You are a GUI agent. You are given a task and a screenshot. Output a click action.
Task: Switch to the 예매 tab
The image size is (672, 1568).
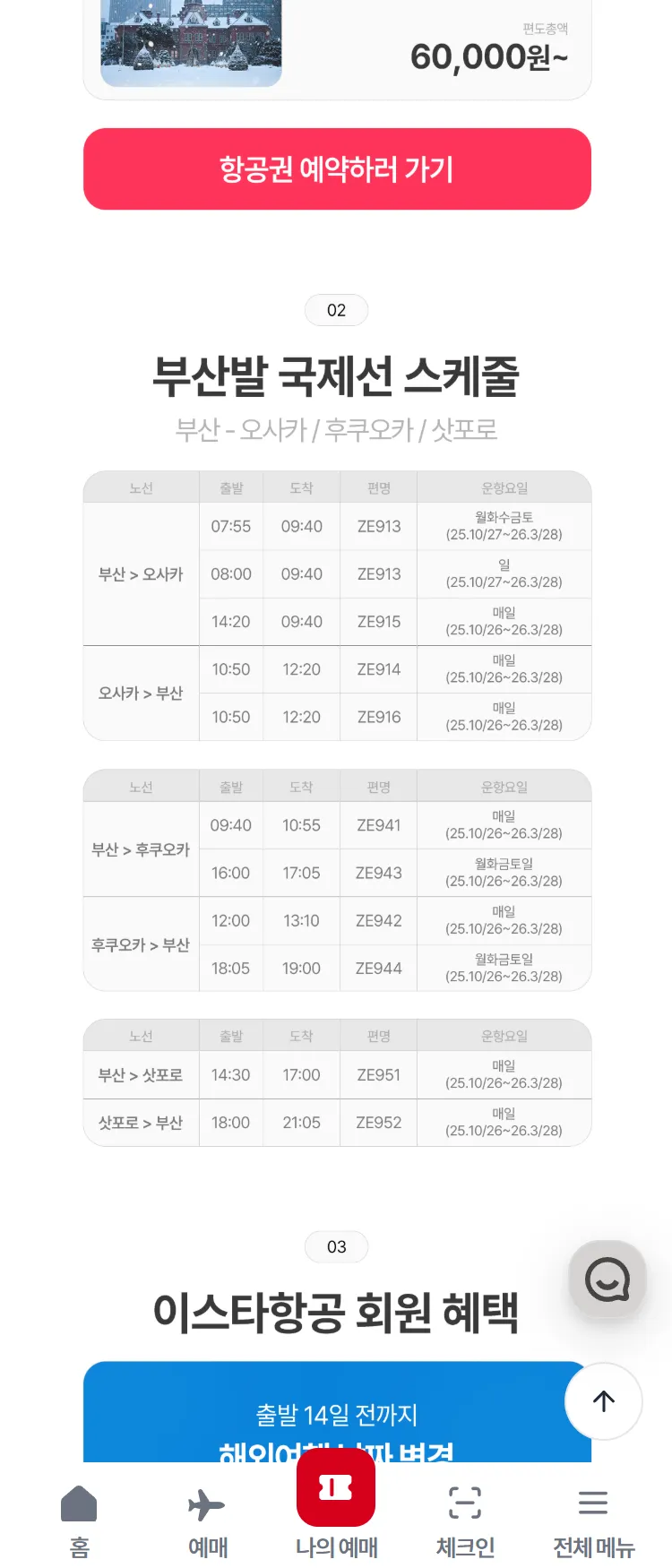[x=207, y=1518]
